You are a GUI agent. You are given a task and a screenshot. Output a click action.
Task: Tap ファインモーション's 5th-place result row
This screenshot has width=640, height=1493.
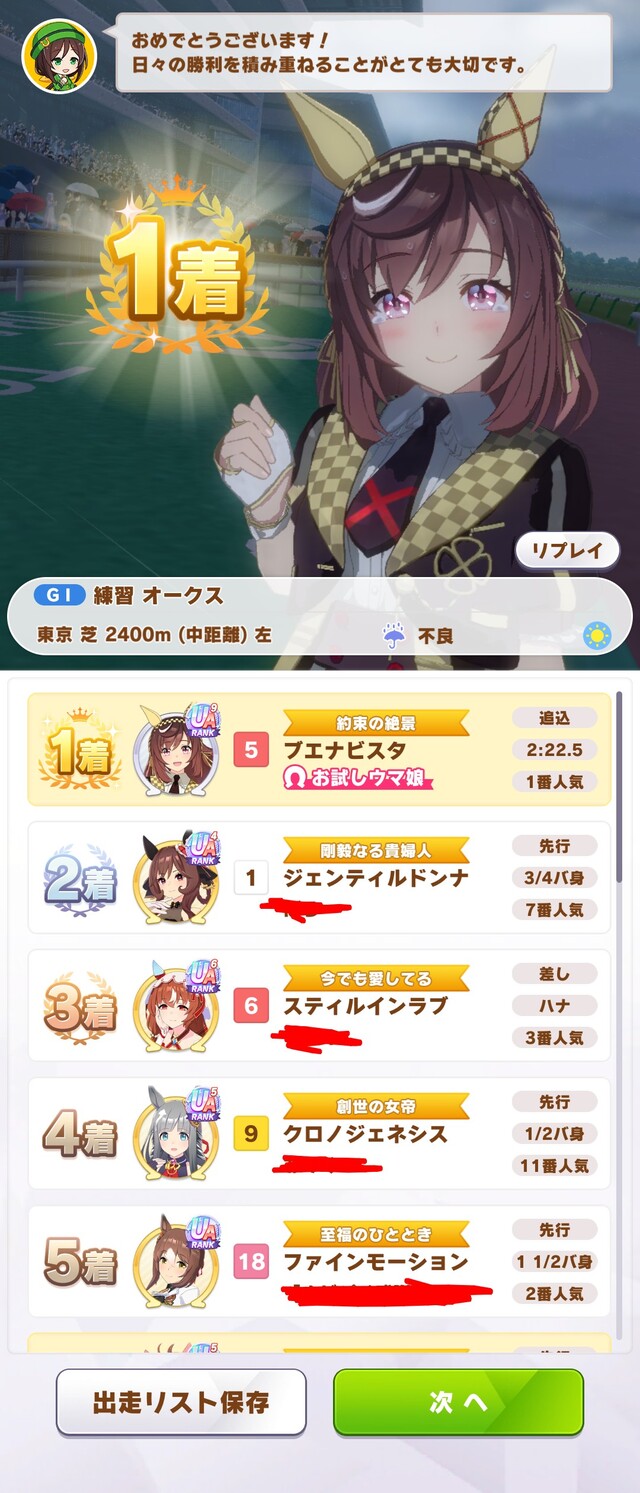click(x=318, y=1261)
